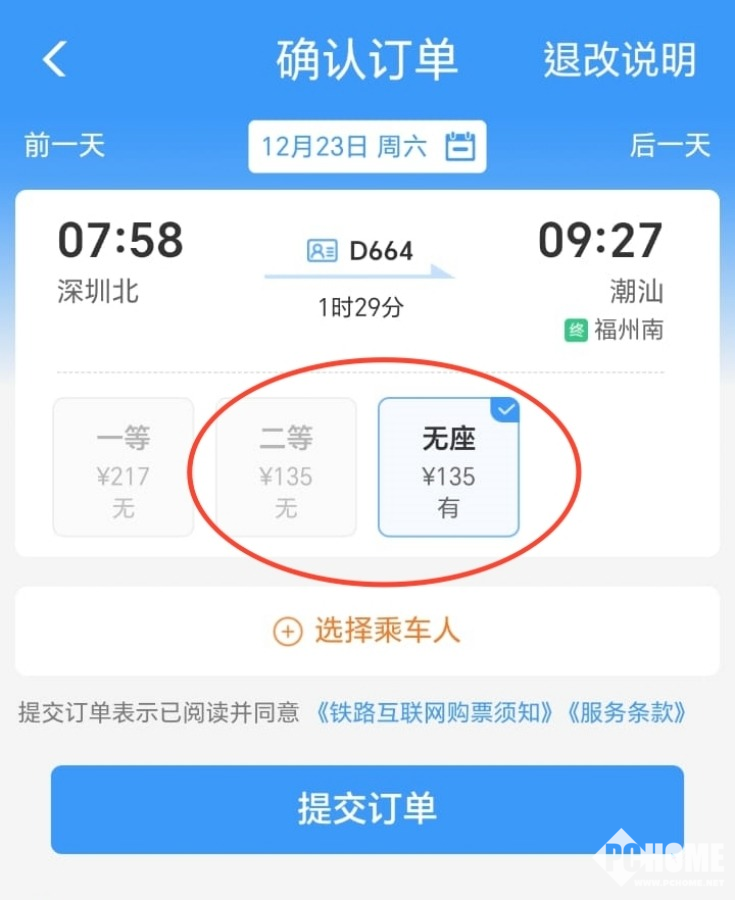Switch to previous day 前一天
Screen dimensions: 735x900
(64, 146)
